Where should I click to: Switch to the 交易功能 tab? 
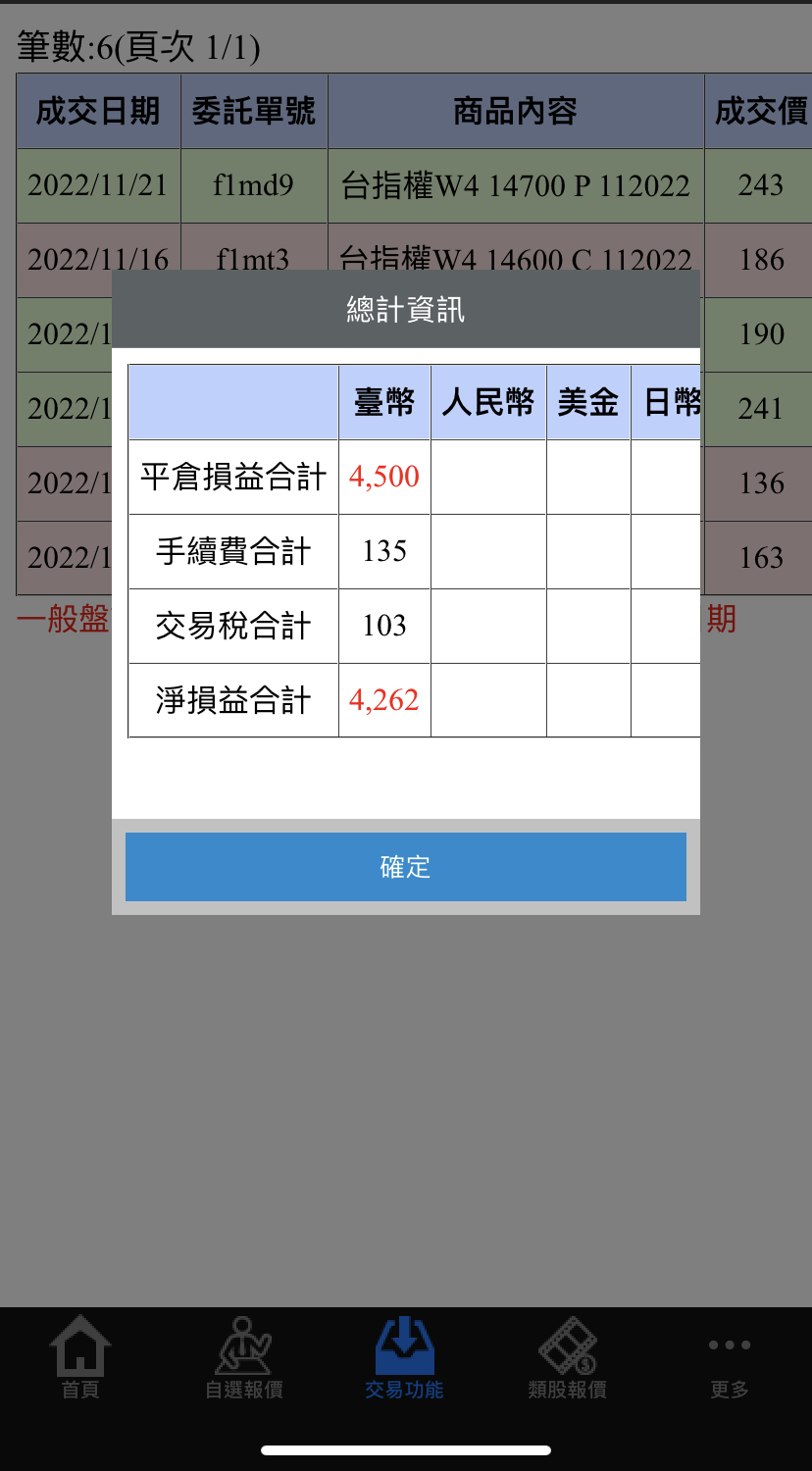(x=404, y=1358)
